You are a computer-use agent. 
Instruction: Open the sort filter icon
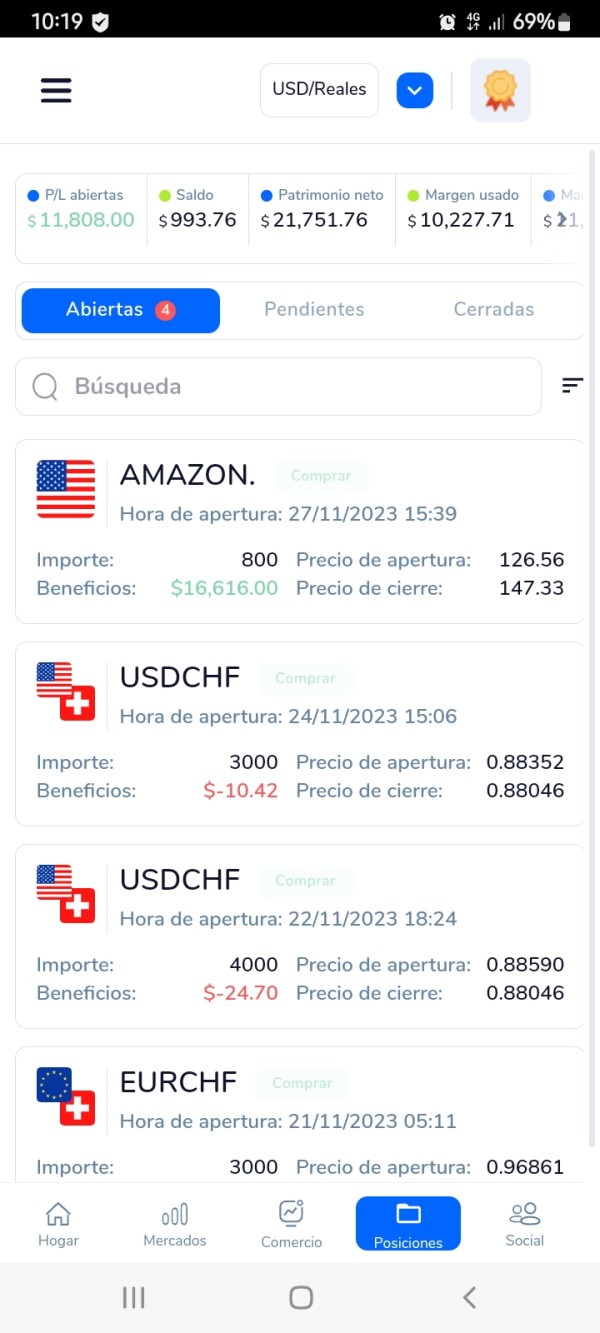[572, 385]
